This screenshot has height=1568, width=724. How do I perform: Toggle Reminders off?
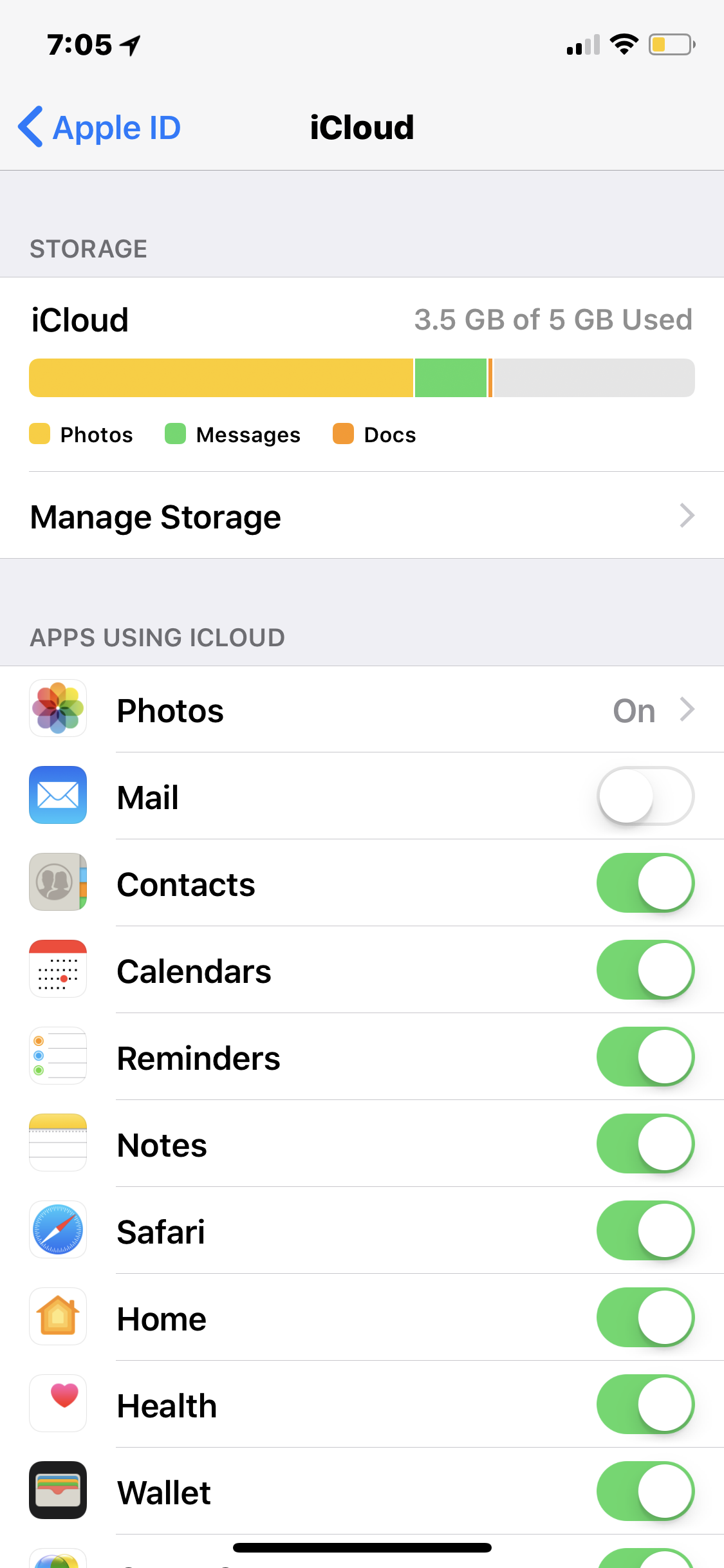pyautogui.click(x=645, y=1057)
